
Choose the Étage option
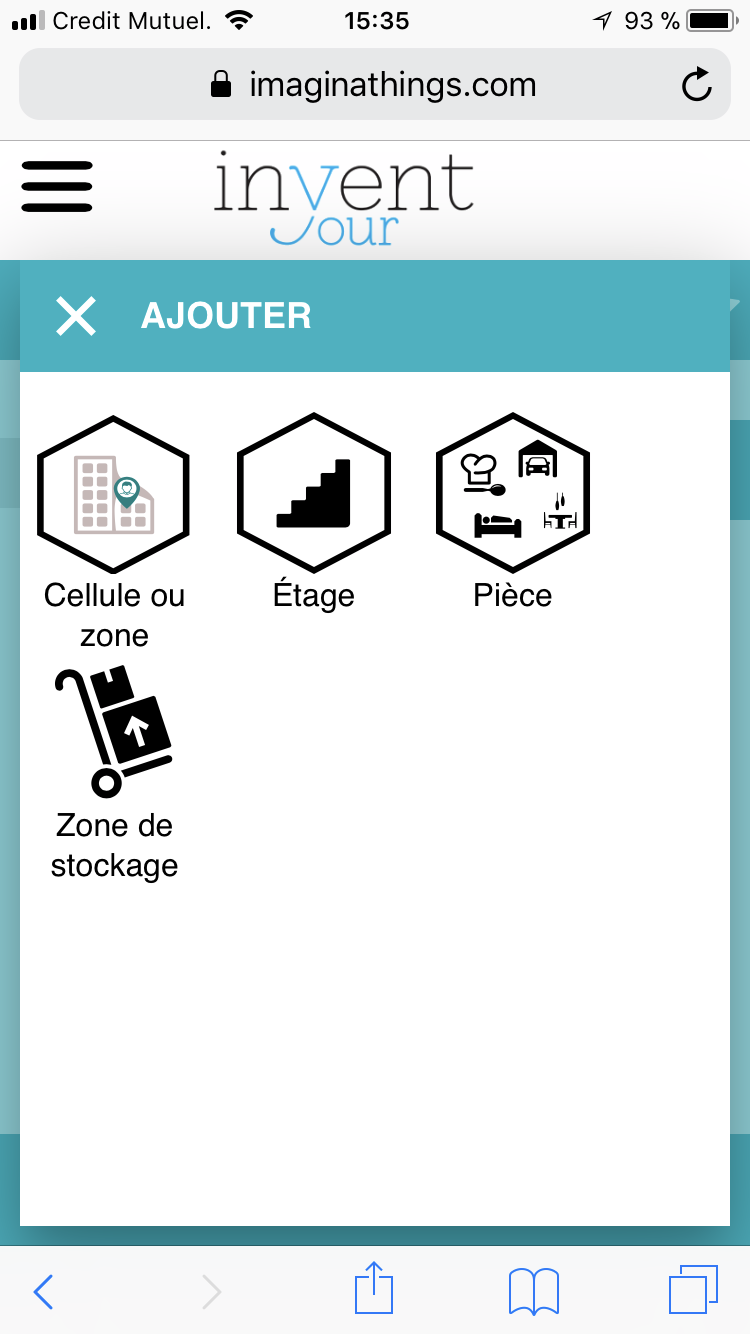314,512
